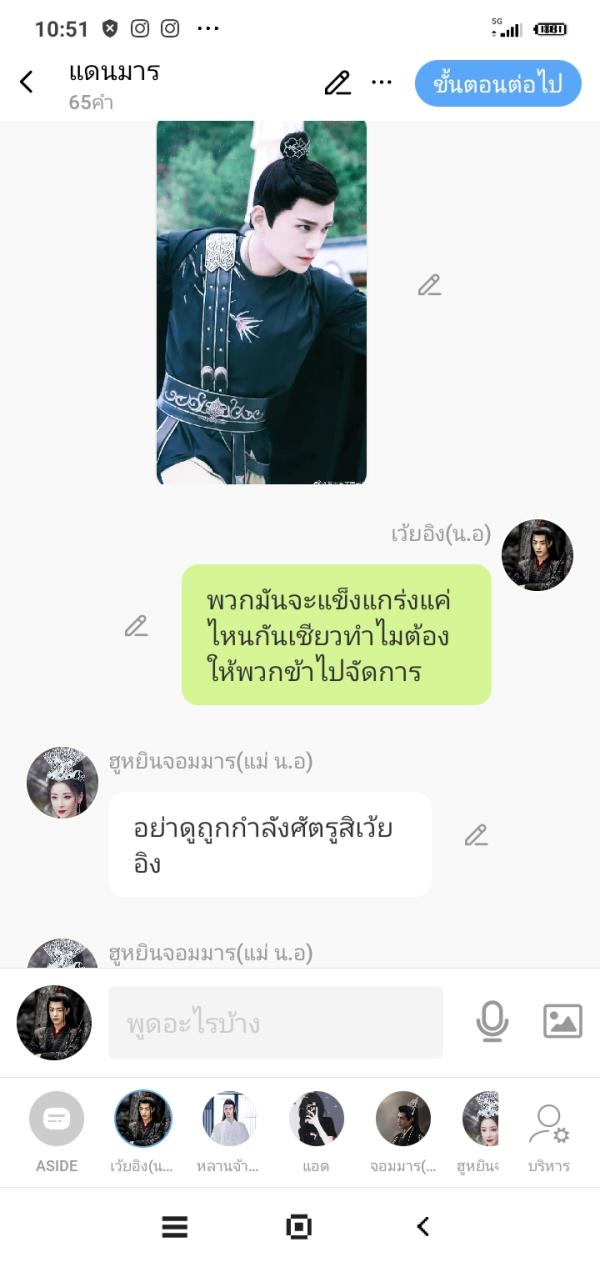Open the three-dot overflow menu

pyautogui.click(x=382, y=82)
